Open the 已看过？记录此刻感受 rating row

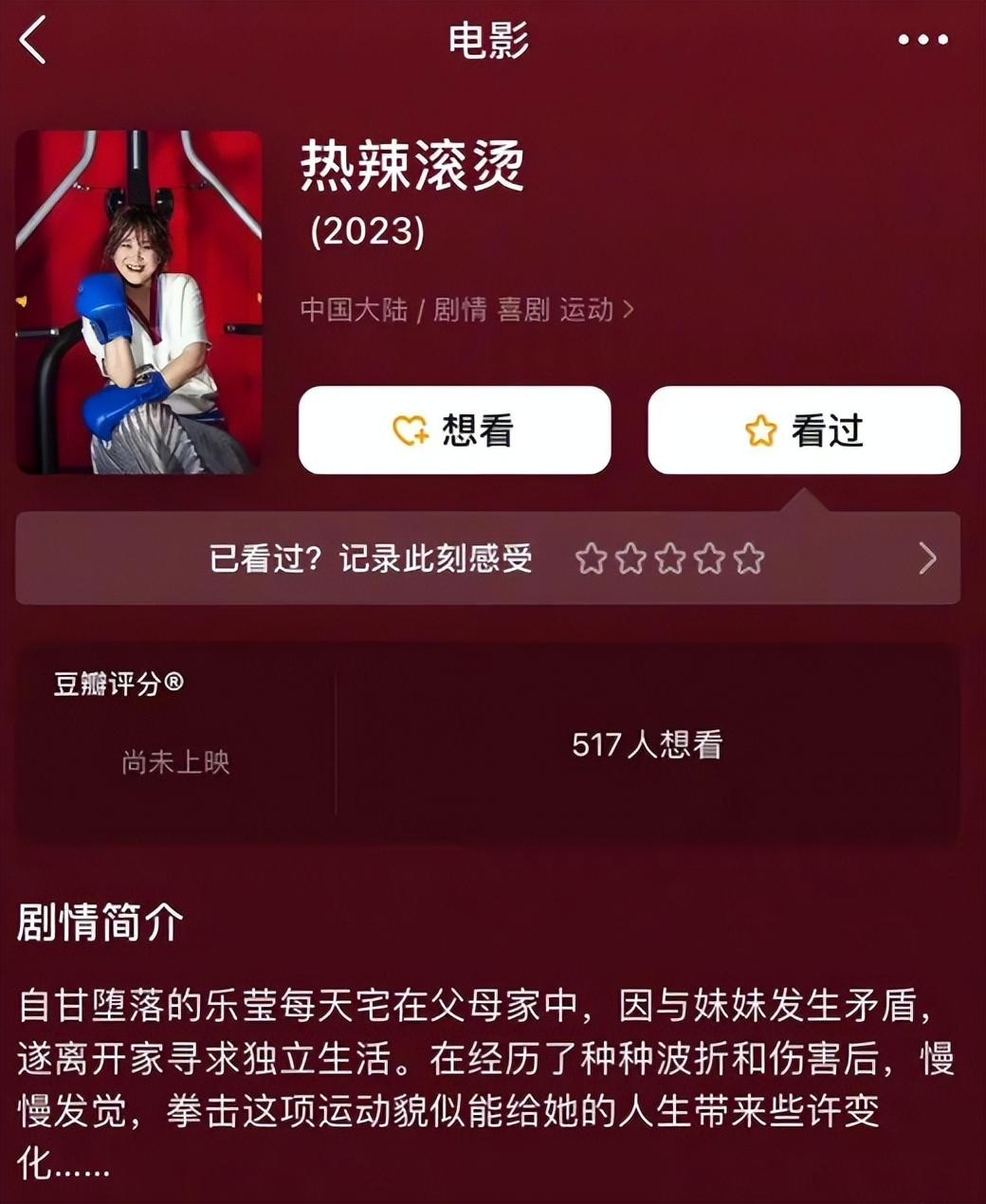[487, 558]
